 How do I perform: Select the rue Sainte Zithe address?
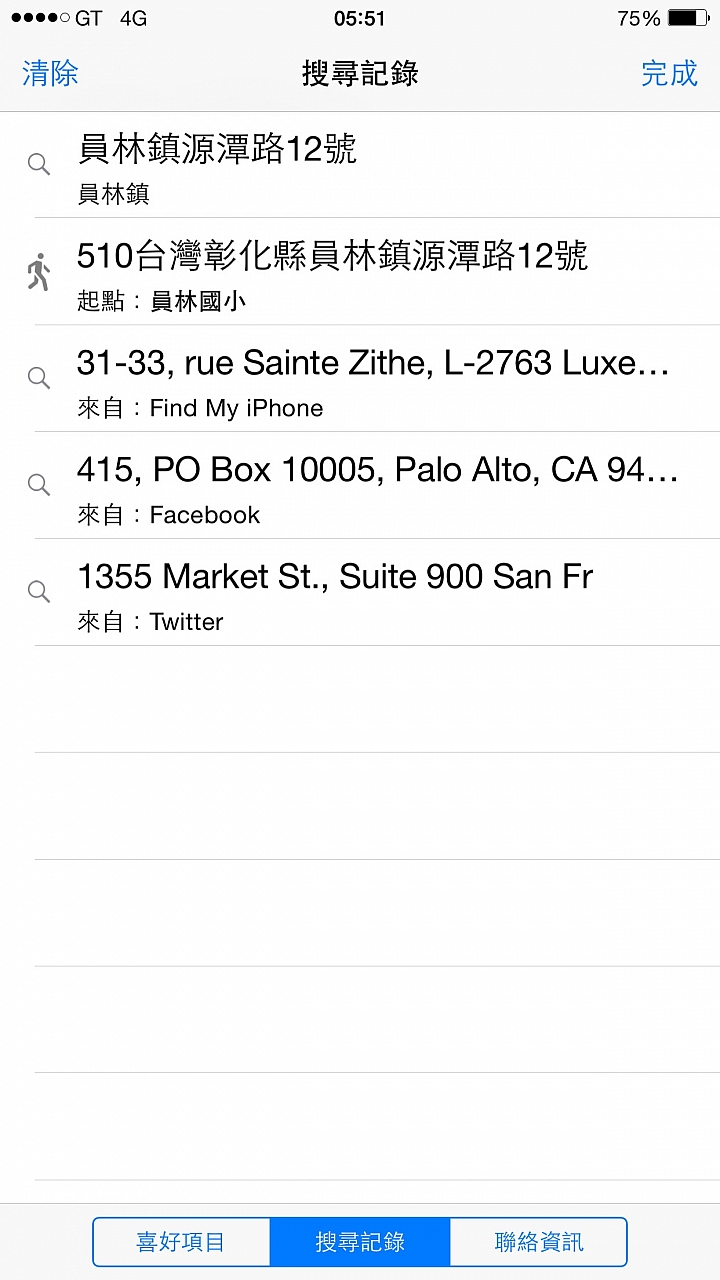click(360, 379)
